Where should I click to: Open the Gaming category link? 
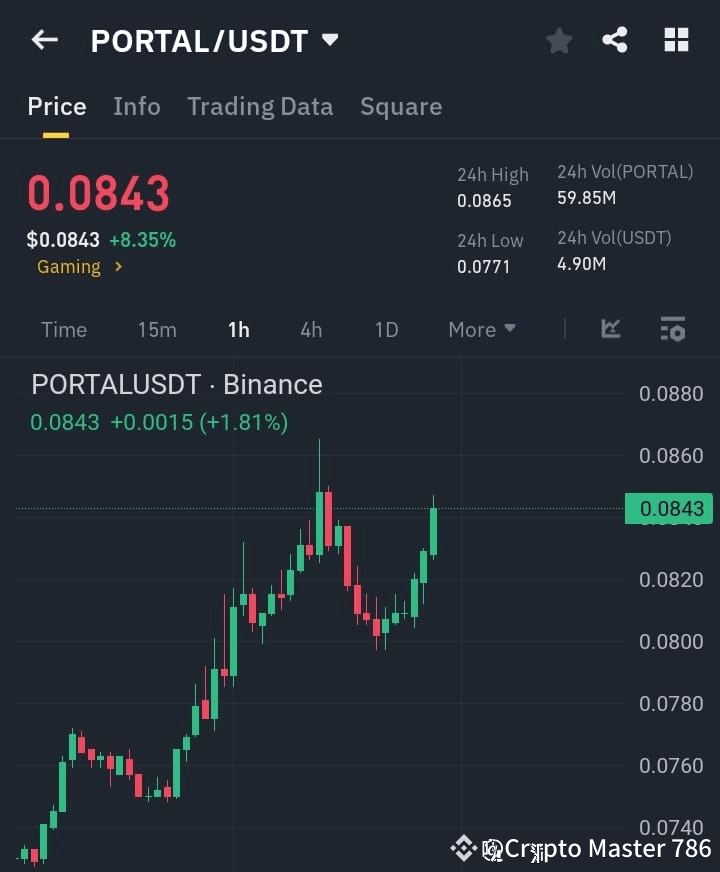click(x=69, y=267)
